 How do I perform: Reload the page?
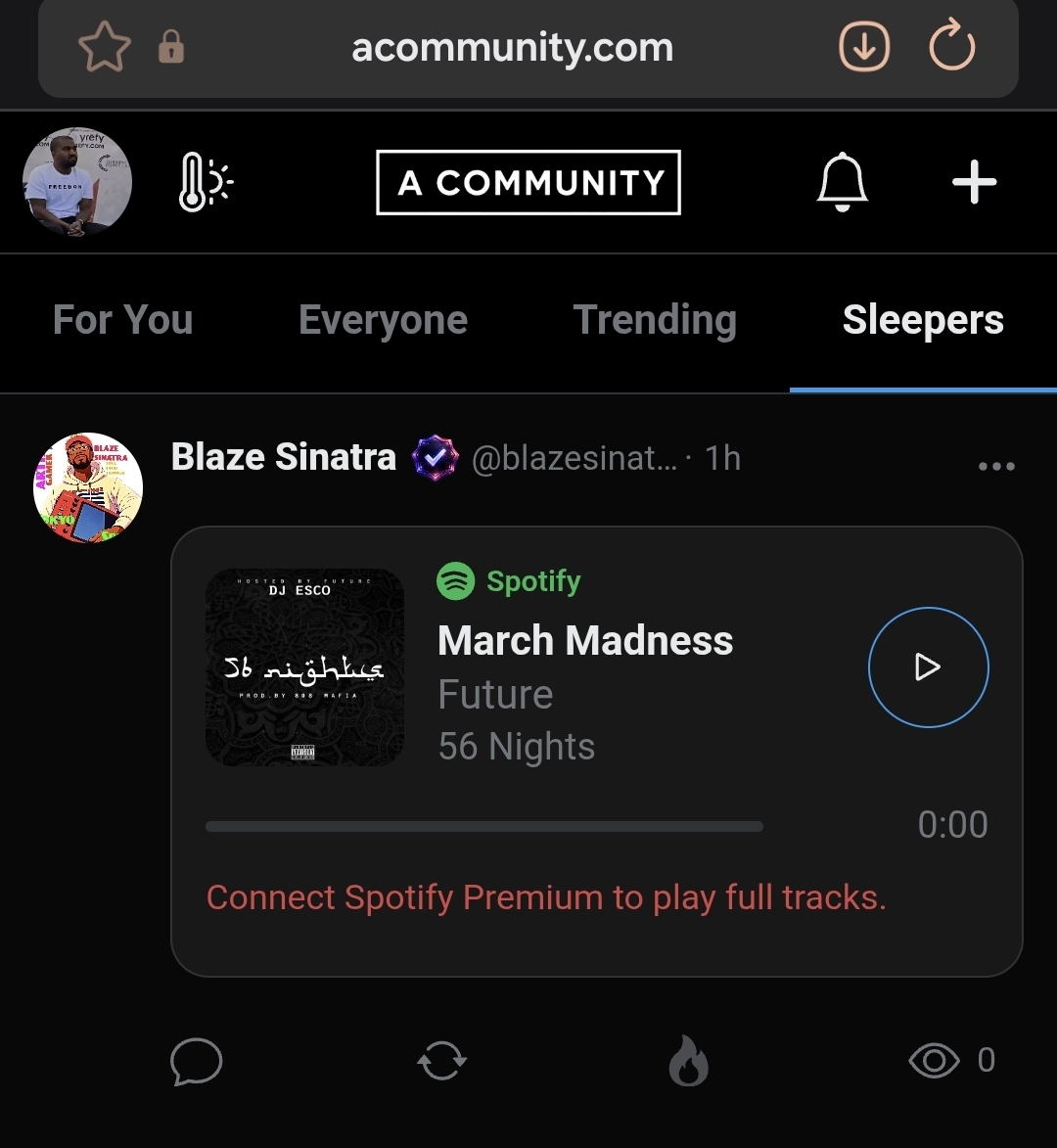click(x=951, y=45)
